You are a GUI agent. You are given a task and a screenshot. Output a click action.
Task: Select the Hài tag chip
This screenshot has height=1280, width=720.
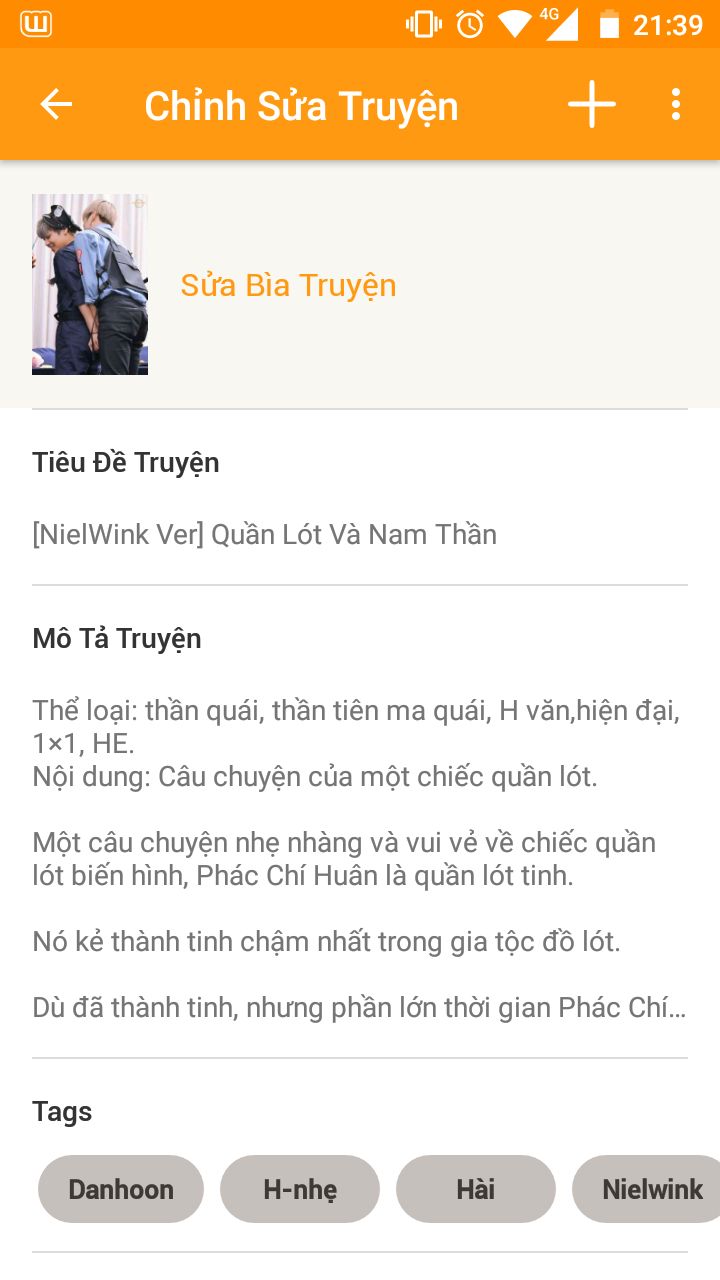(x=476, y=1189)
